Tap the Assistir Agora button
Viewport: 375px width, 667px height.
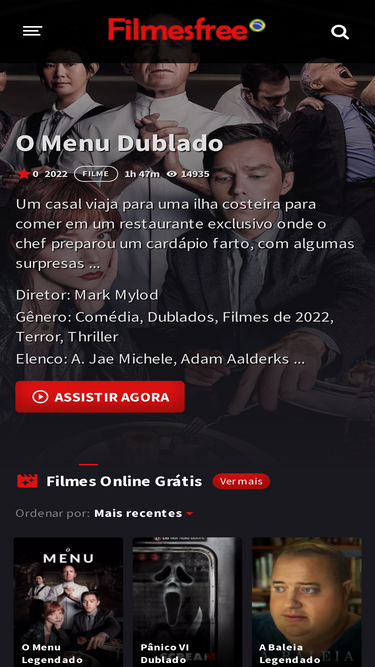tap(100, 396)
